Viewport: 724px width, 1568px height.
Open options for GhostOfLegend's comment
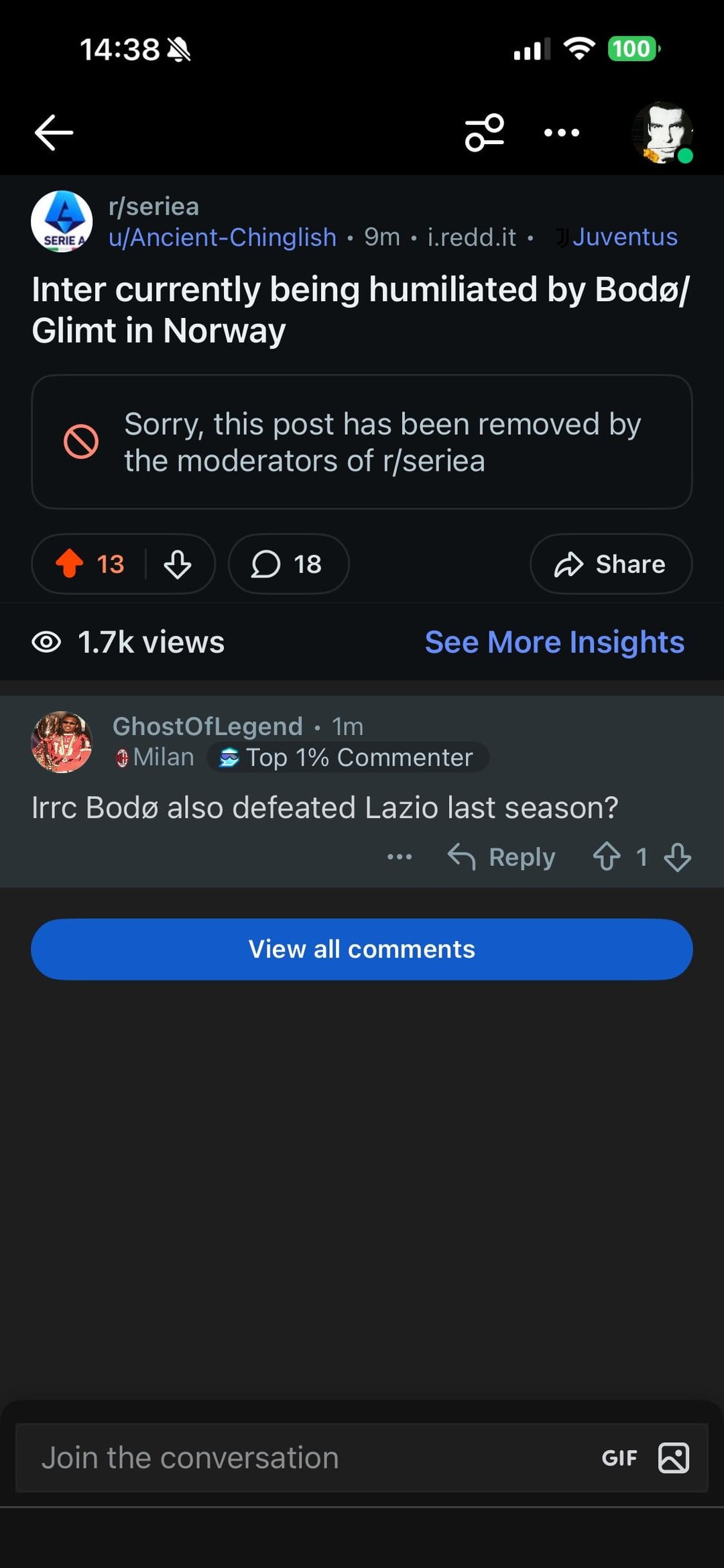click(400, 856)
